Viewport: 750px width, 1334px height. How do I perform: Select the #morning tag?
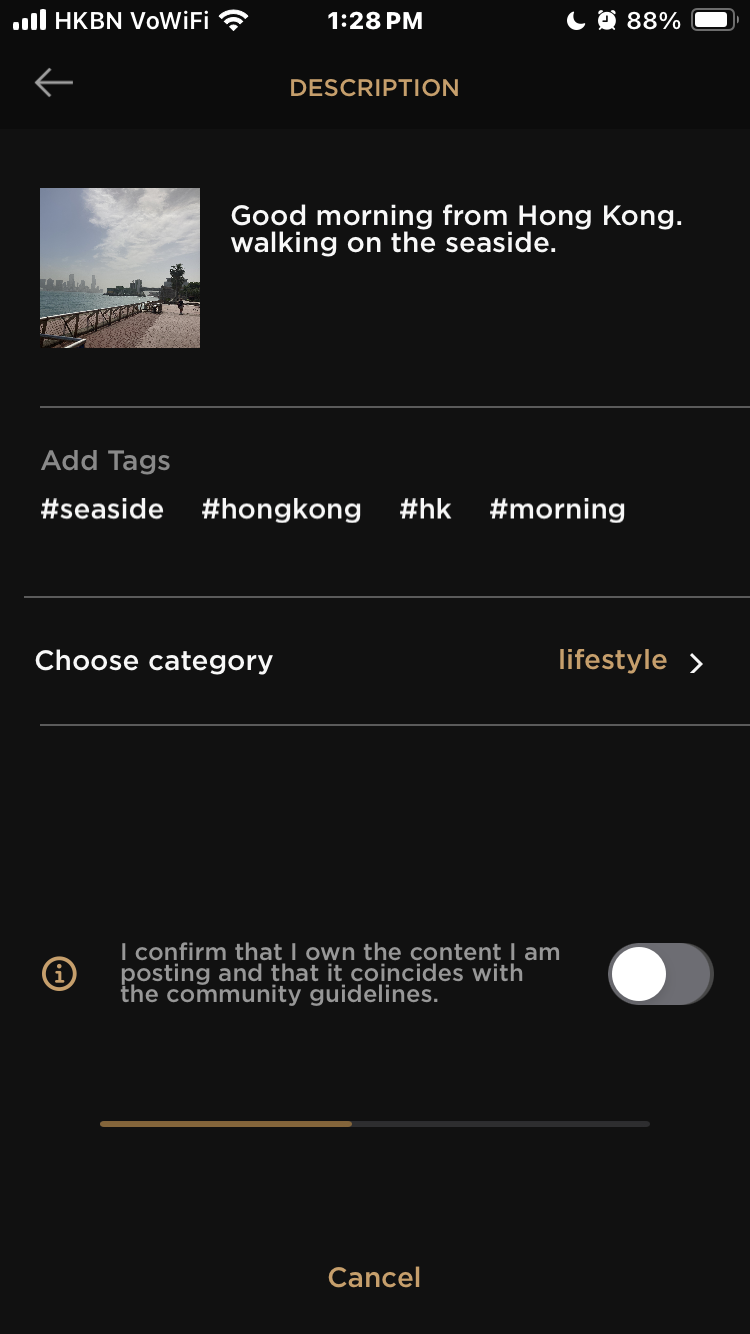tap(557, 509)
